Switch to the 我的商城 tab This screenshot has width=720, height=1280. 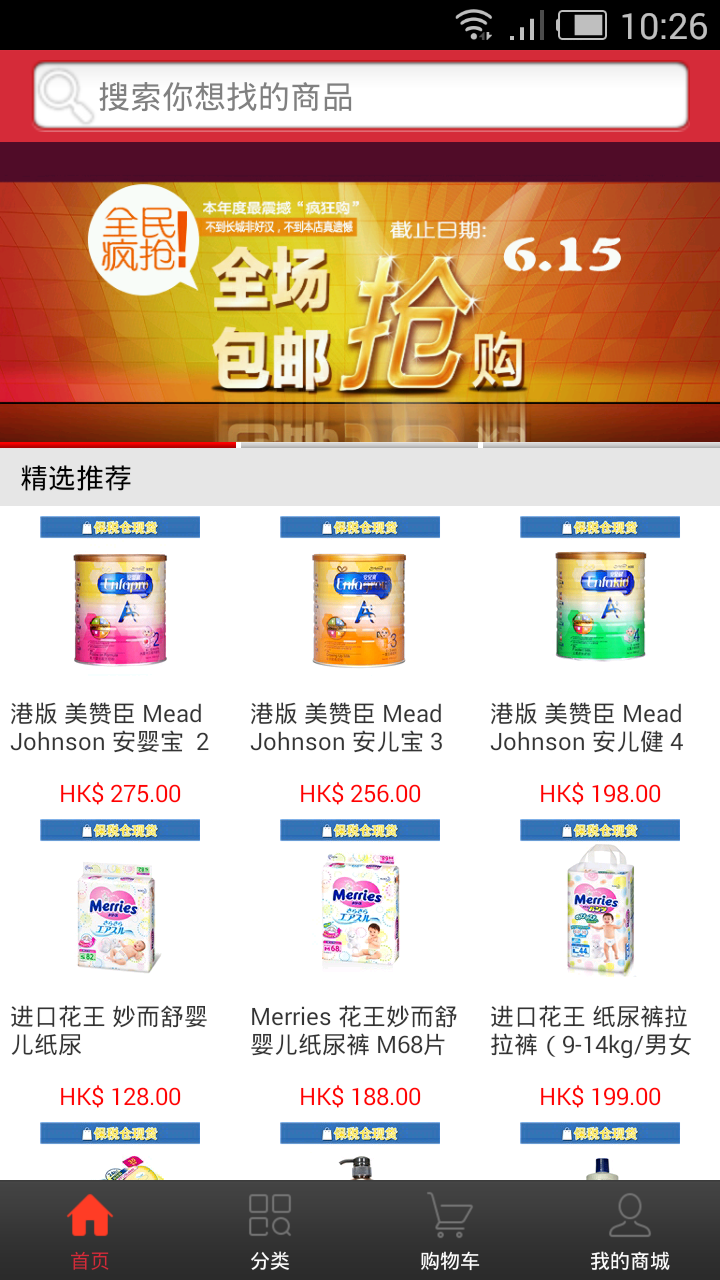pyautogui.click(x=630, y=1230)
